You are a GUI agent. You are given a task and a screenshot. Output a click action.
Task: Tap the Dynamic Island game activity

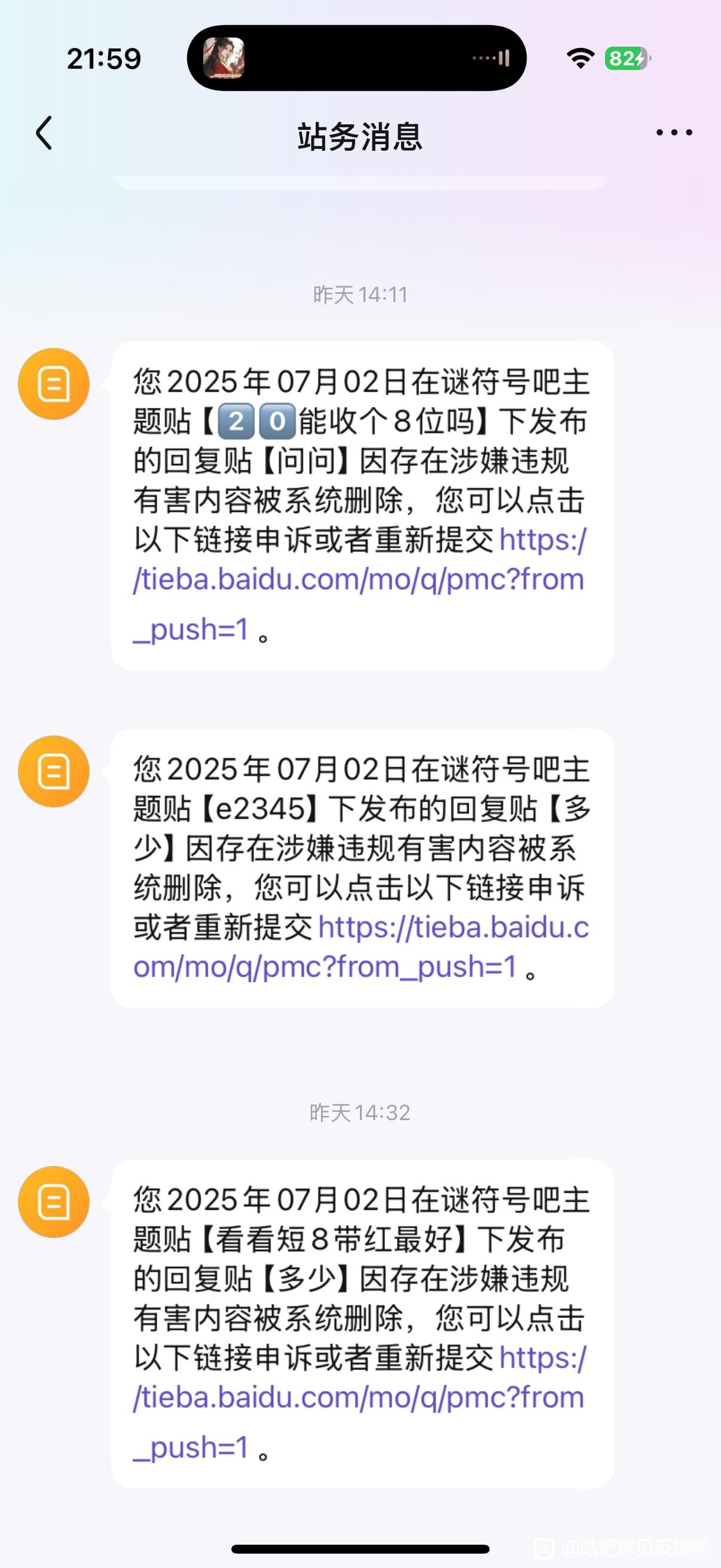click(x=356, y=59)
